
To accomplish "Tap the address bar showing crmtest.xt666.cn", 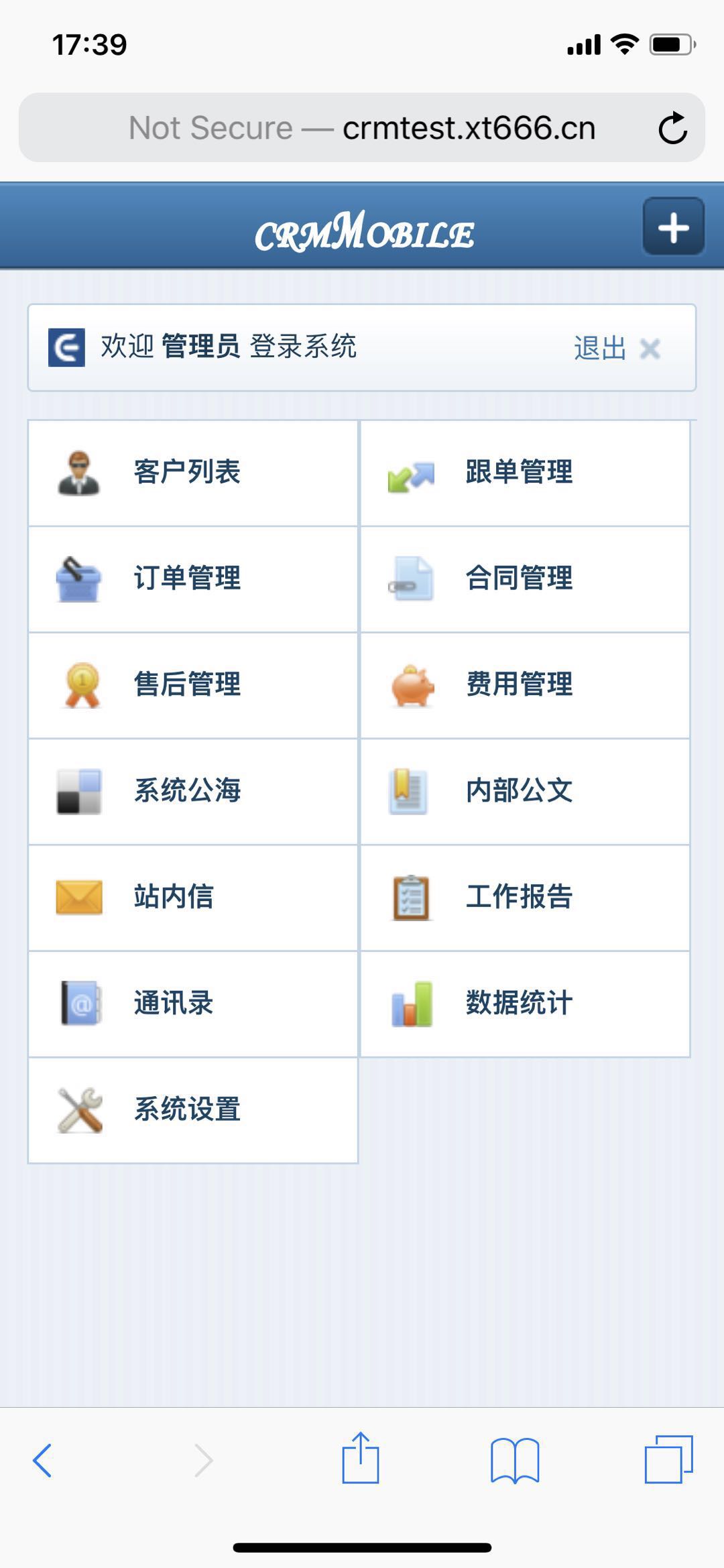I will (x=362, y=128).
